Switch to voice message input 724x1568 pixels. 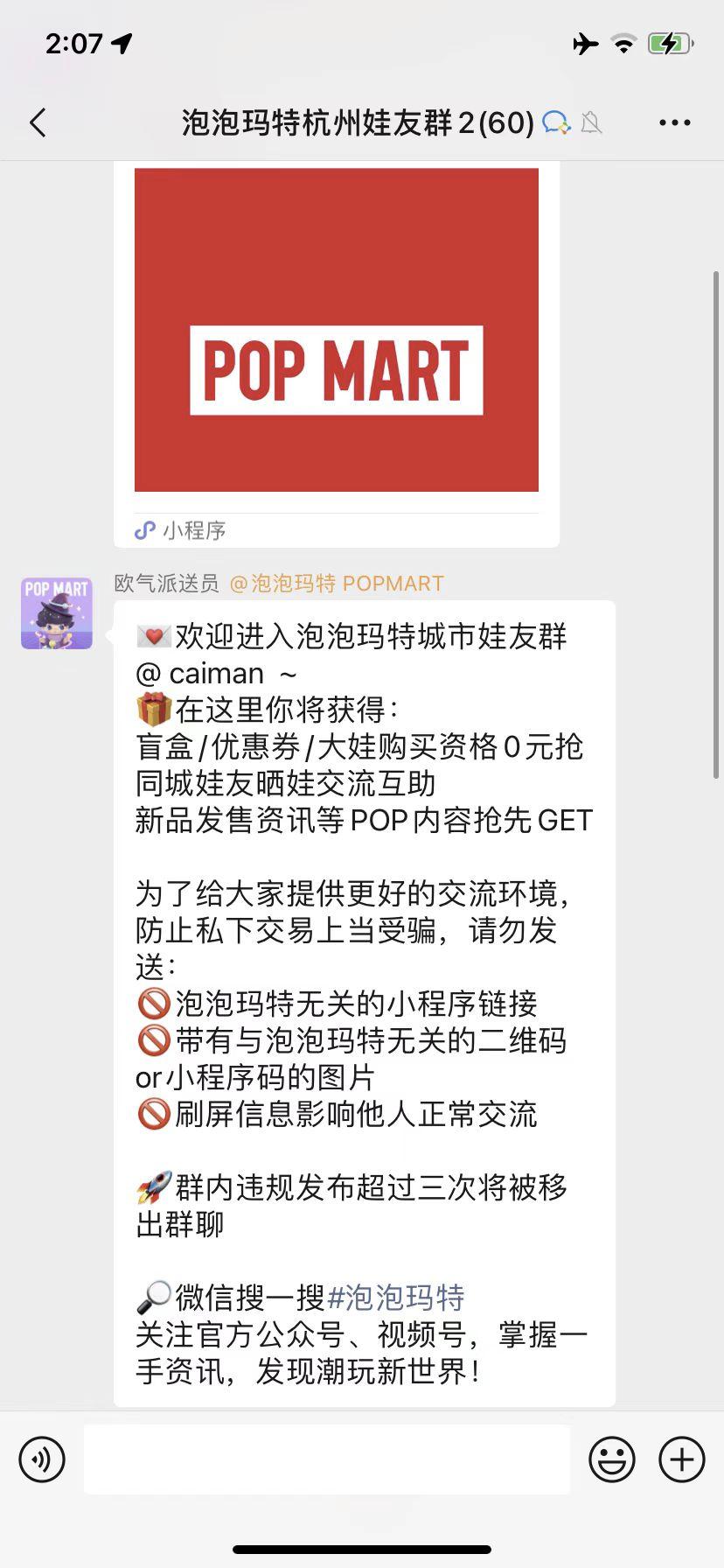pyautogui.click(x=42, y=1459)
